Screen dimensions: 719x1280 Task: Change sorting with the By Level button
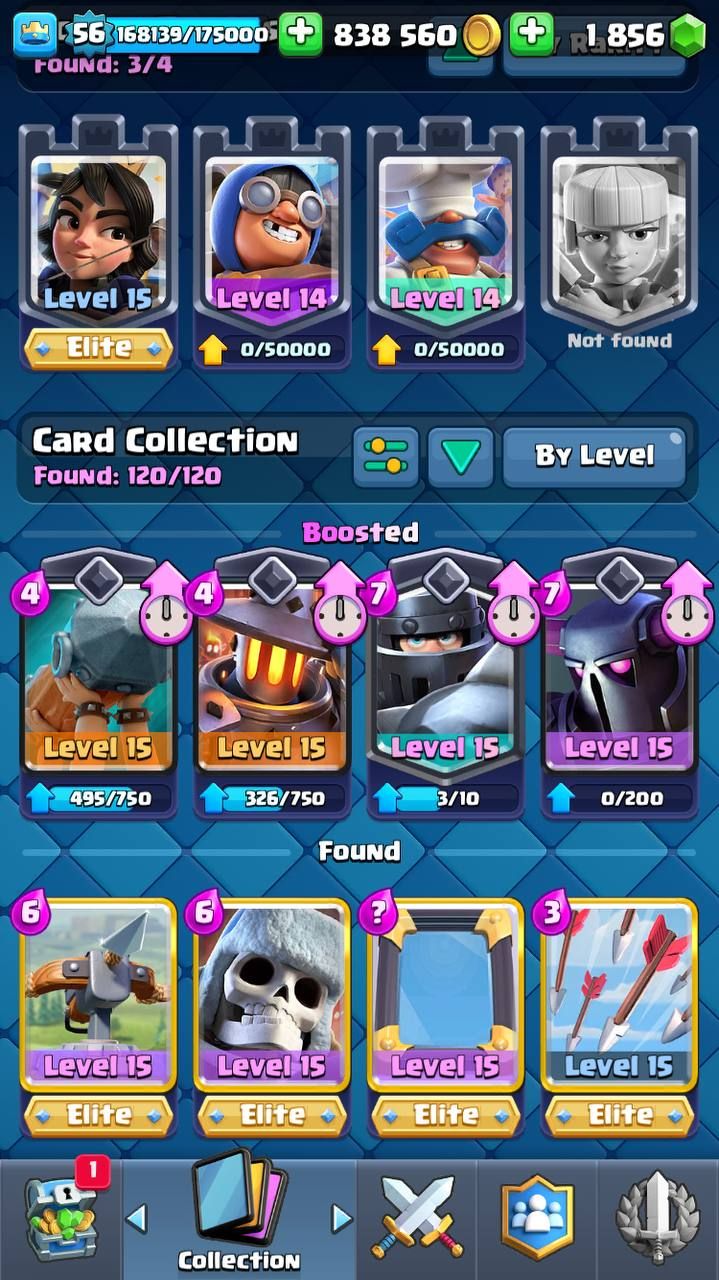[594, 456]
